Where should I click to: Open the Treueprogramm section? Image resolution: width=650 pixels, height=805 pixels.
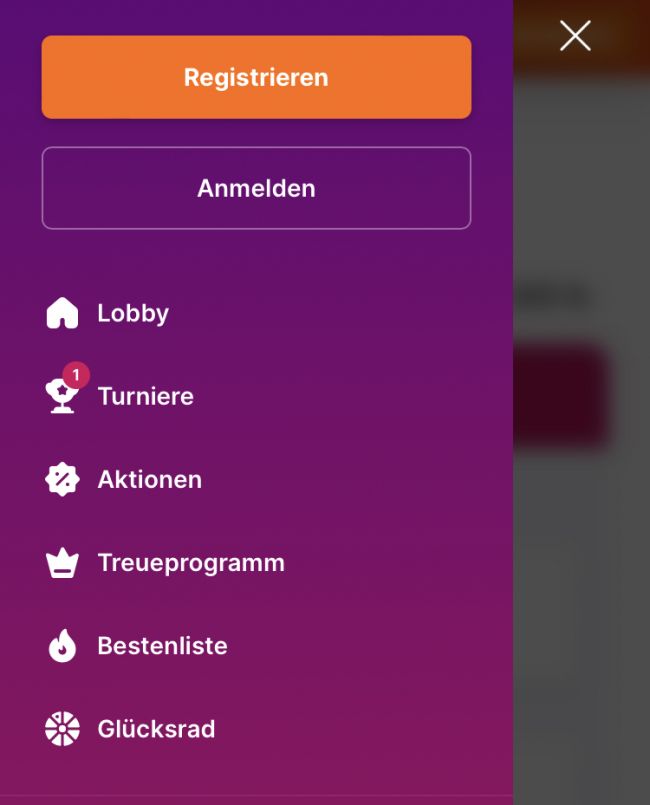tap(190, 562)
